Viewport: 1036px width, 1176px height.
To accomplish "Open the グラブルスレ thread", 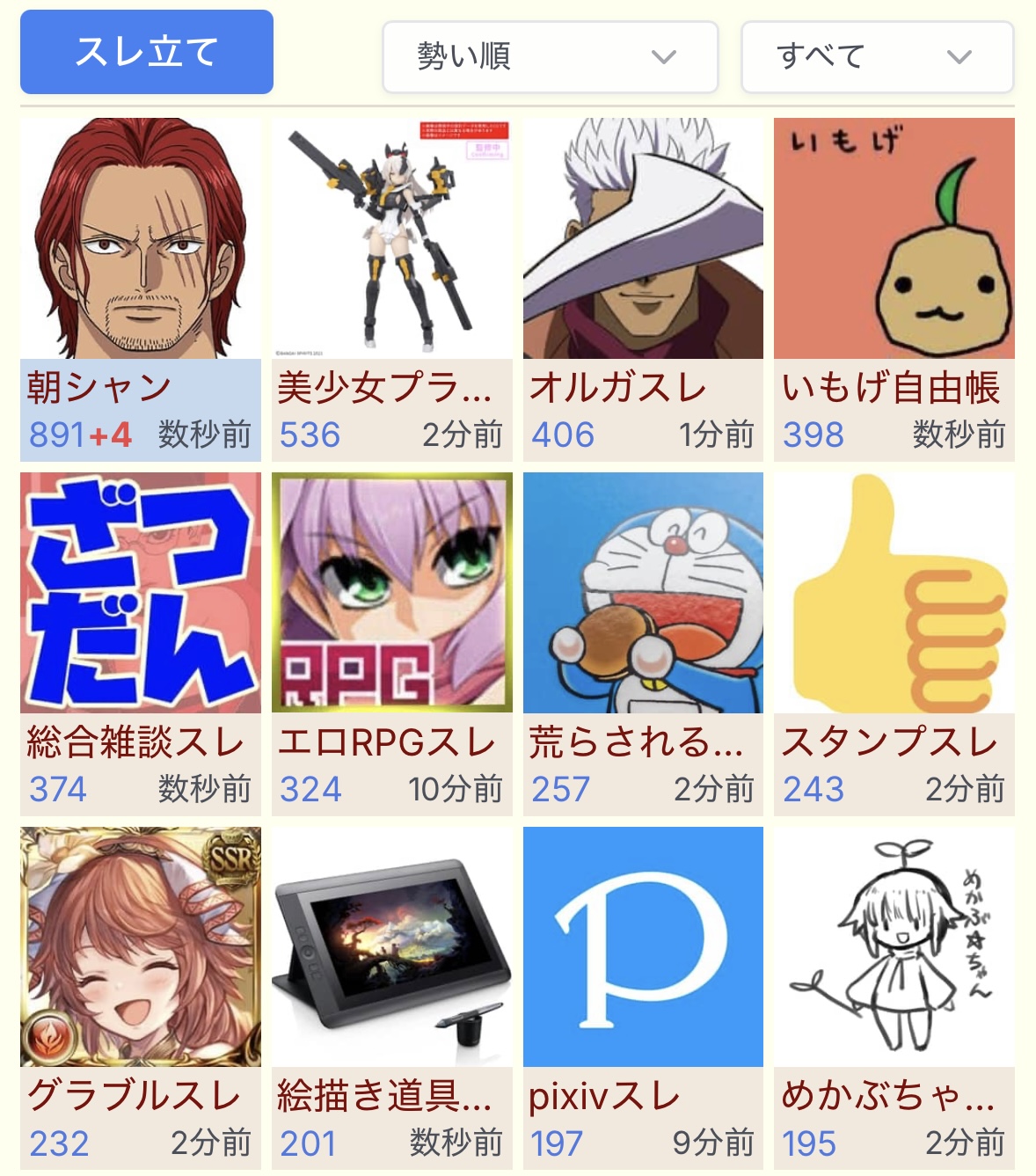I will click(141, 997).
